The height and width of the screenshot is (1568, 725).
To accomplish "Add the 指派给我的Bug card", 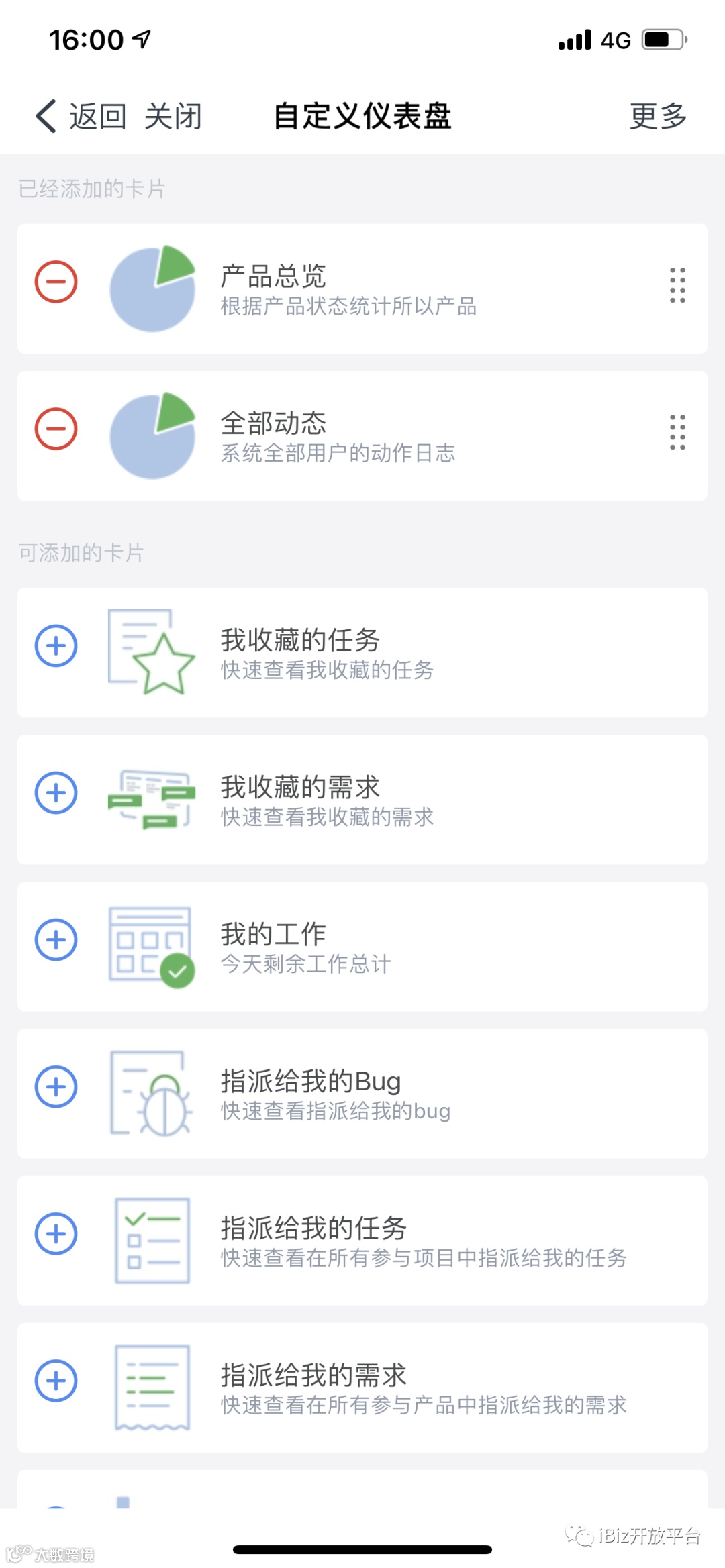I will tap(56, 1087).
